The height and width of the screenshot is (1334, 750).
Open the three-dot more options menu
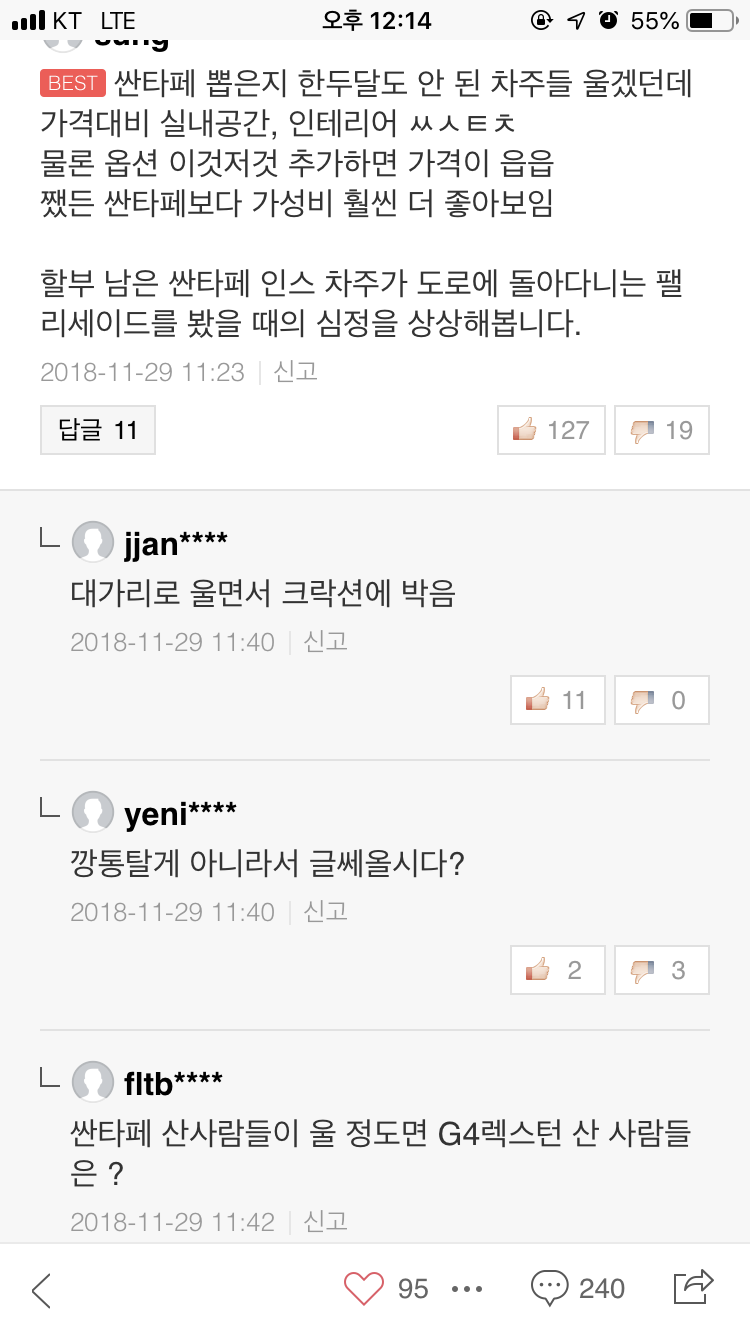(468, 1290)
